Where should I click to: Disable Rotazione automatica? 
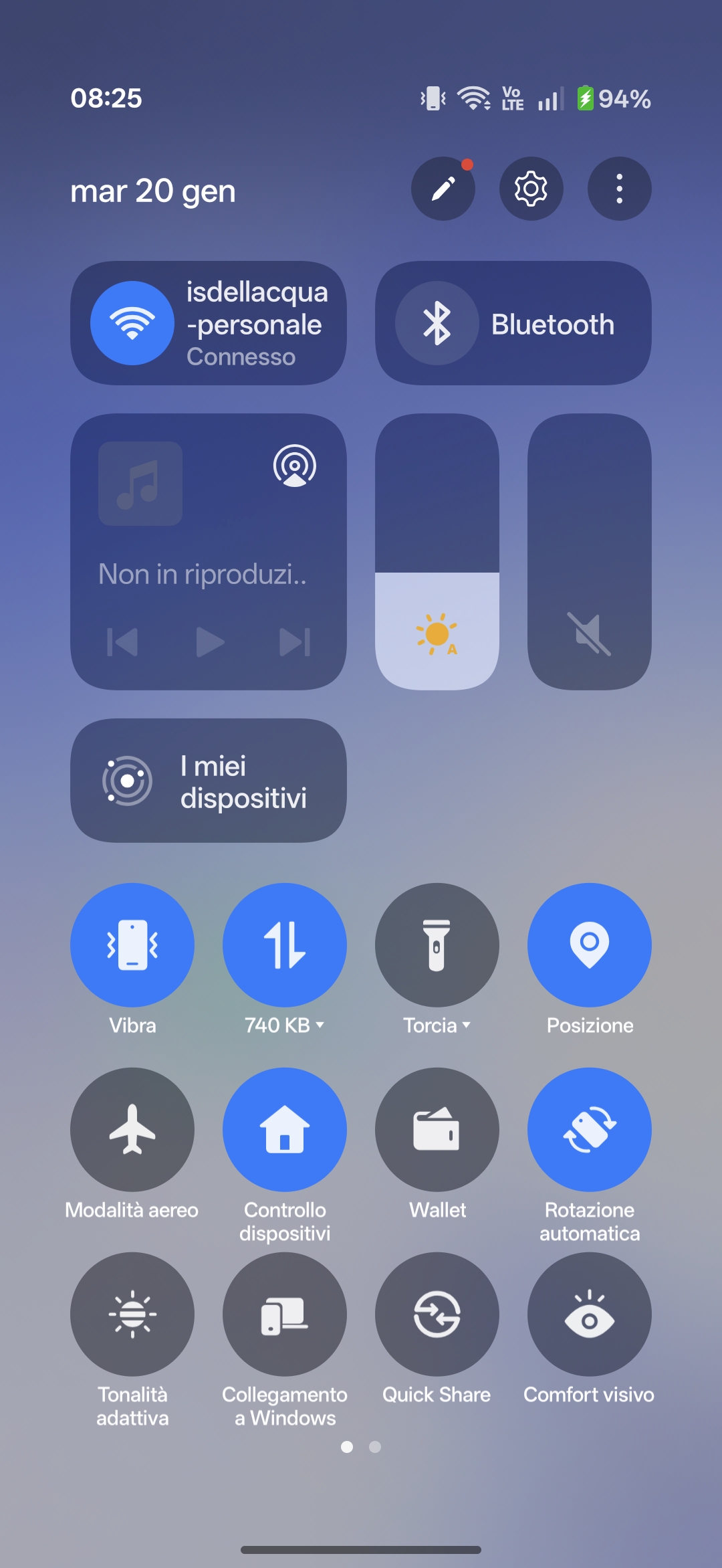point(590,1129)
